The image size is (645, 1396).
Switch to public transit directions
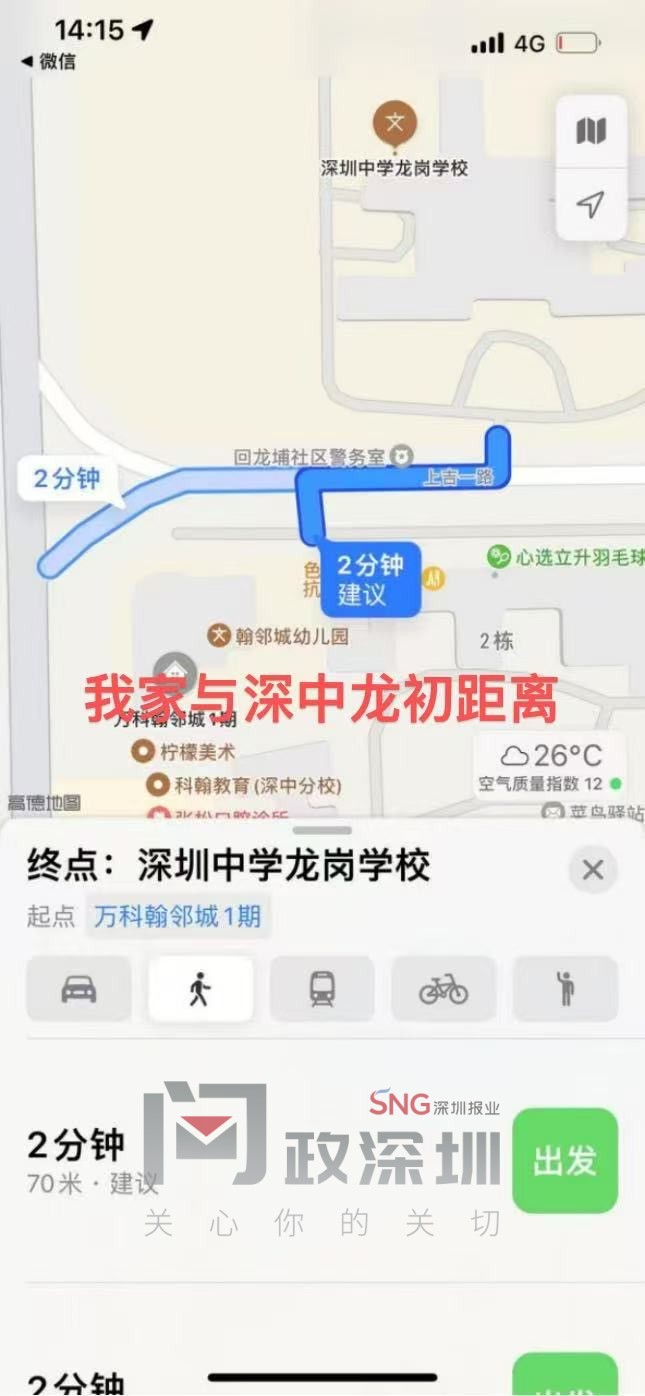322,989
